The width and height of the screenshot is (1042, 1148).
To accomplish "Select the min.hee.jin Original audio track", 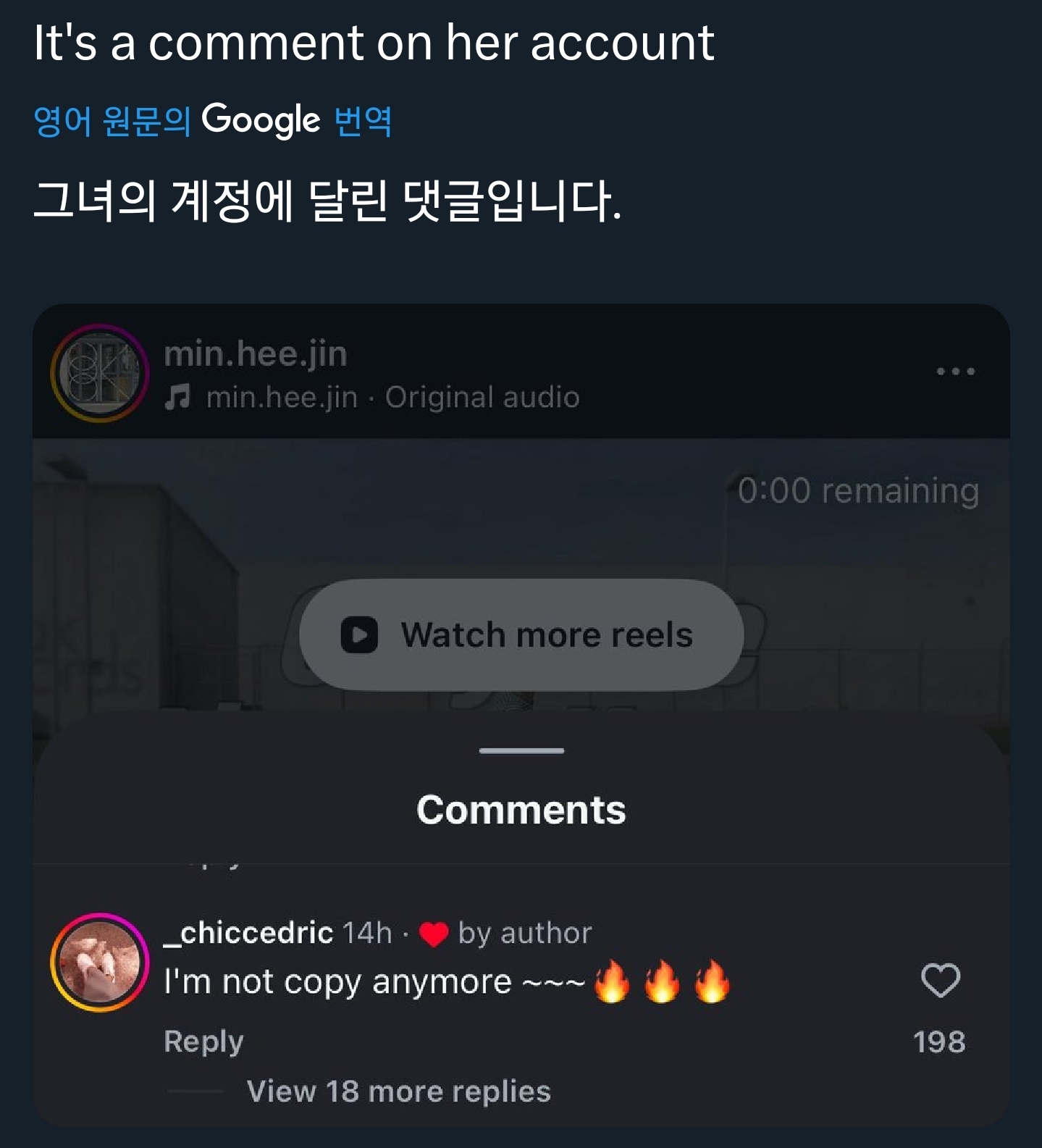I will [392, 397].
